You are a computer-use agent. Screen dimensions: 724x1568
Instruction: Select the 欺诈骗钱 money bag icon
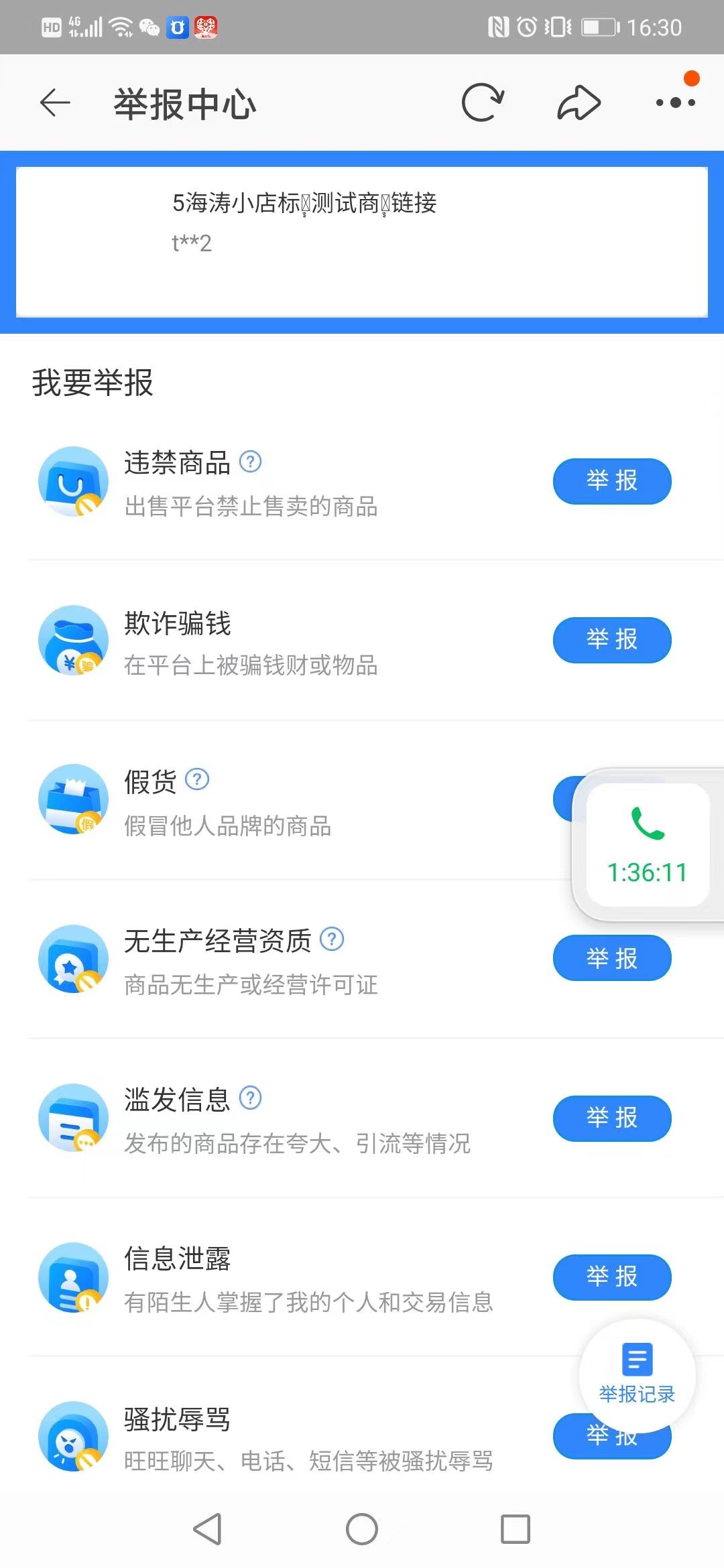(x=73, y=640)
